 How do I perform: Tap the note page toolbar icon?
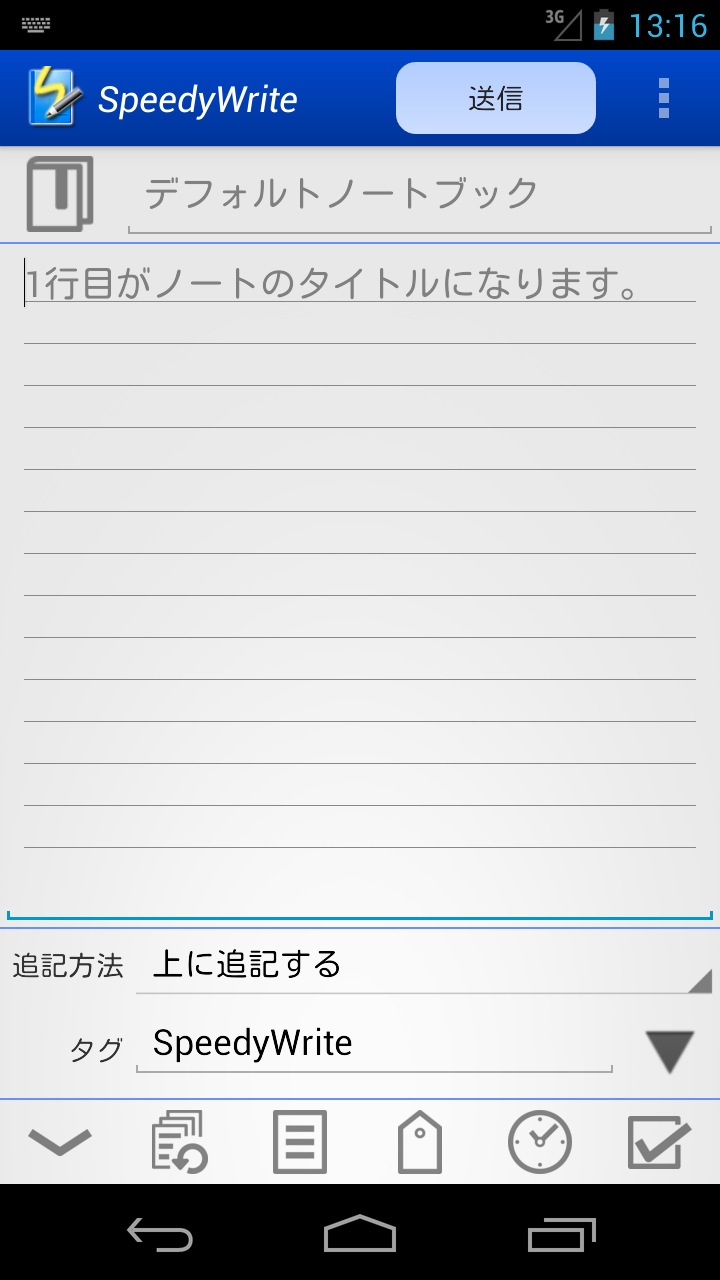point(300,1142)
